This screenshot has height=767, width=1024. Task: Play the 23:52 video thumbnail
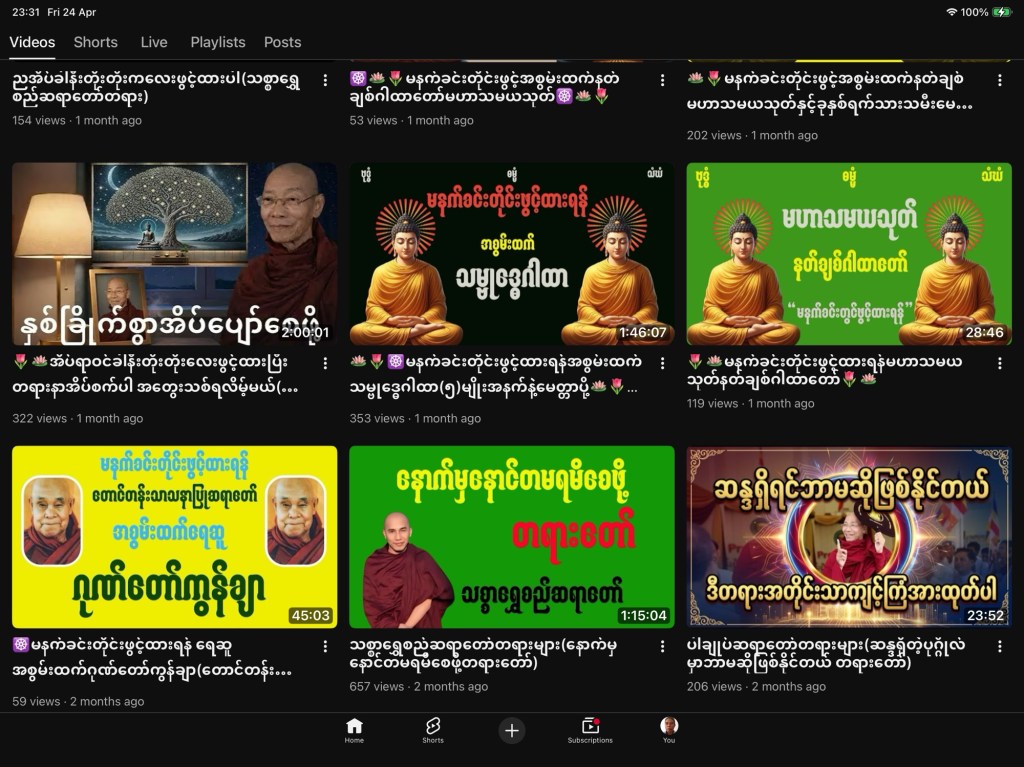pyautogui.click(x=849, y=537)
